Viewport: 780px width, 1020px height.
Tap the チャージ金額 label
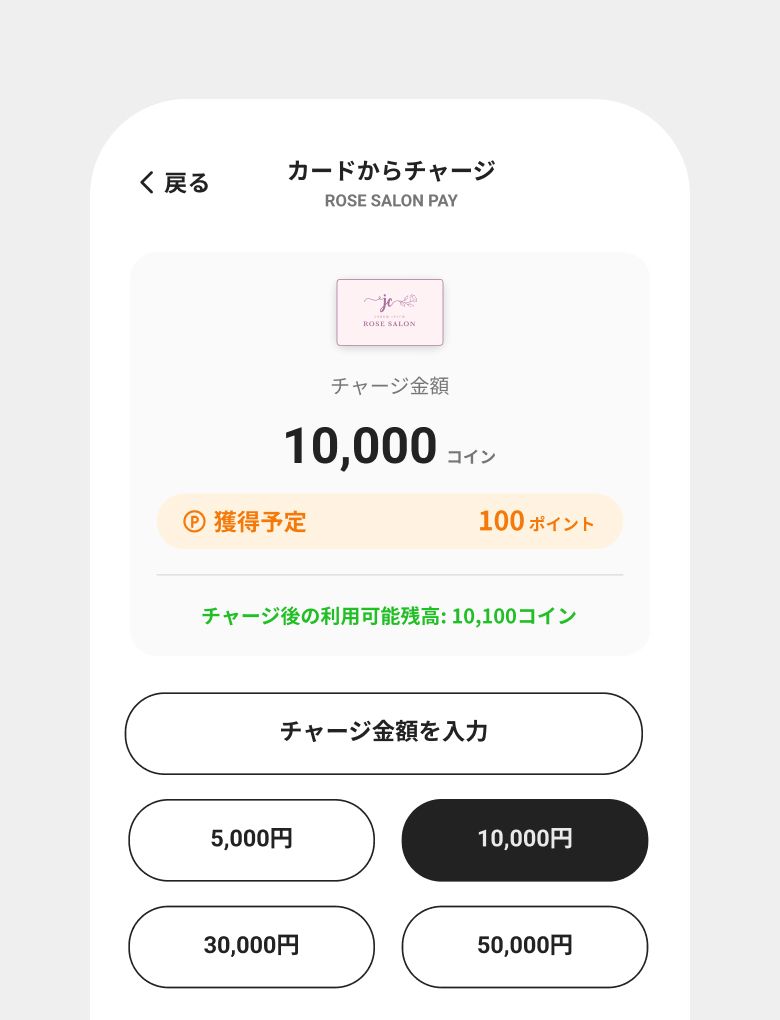point(389,386)
